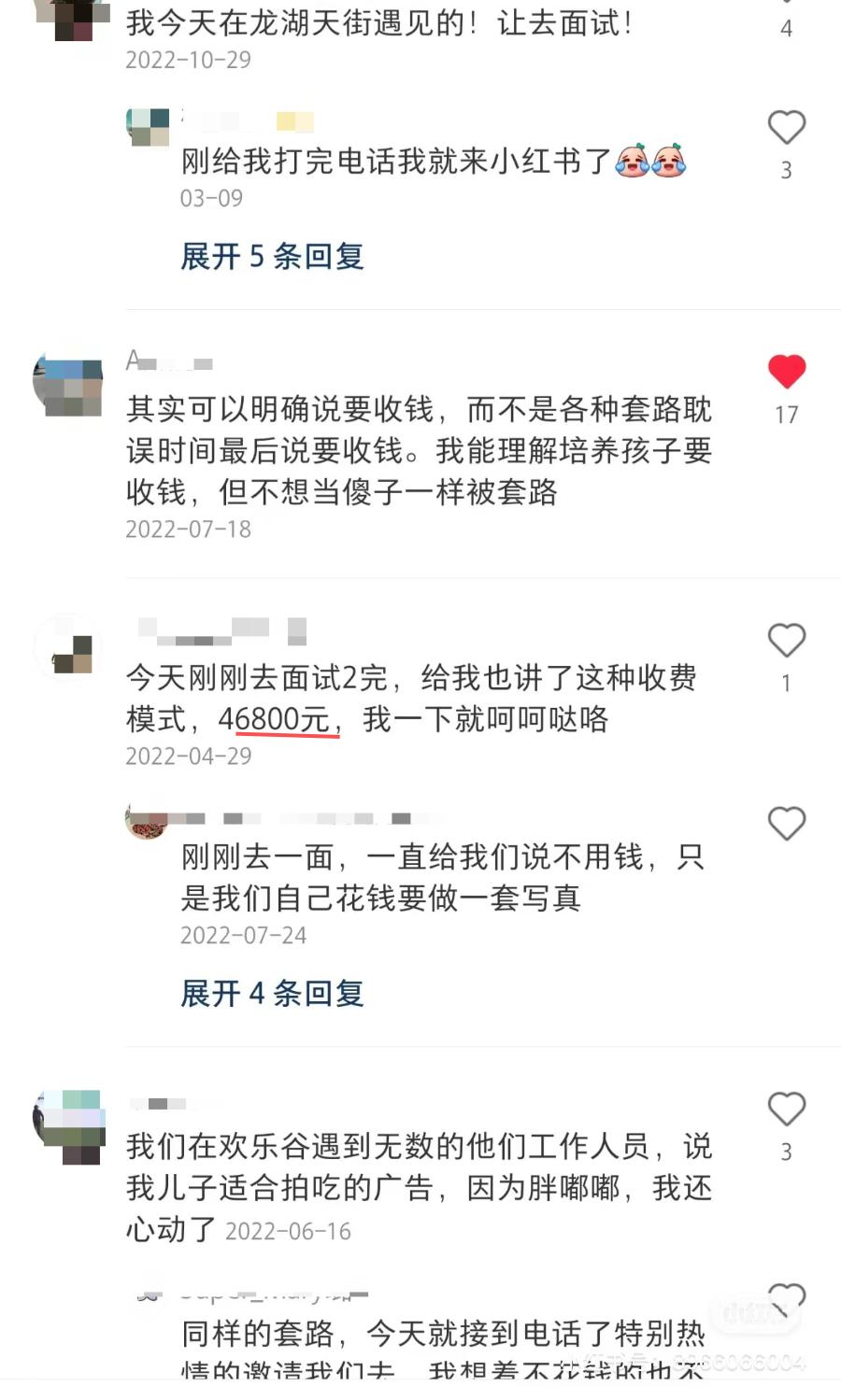Expand '展开 5 条回复' replies
The image size is (841, 1400).
click(272, 256)
